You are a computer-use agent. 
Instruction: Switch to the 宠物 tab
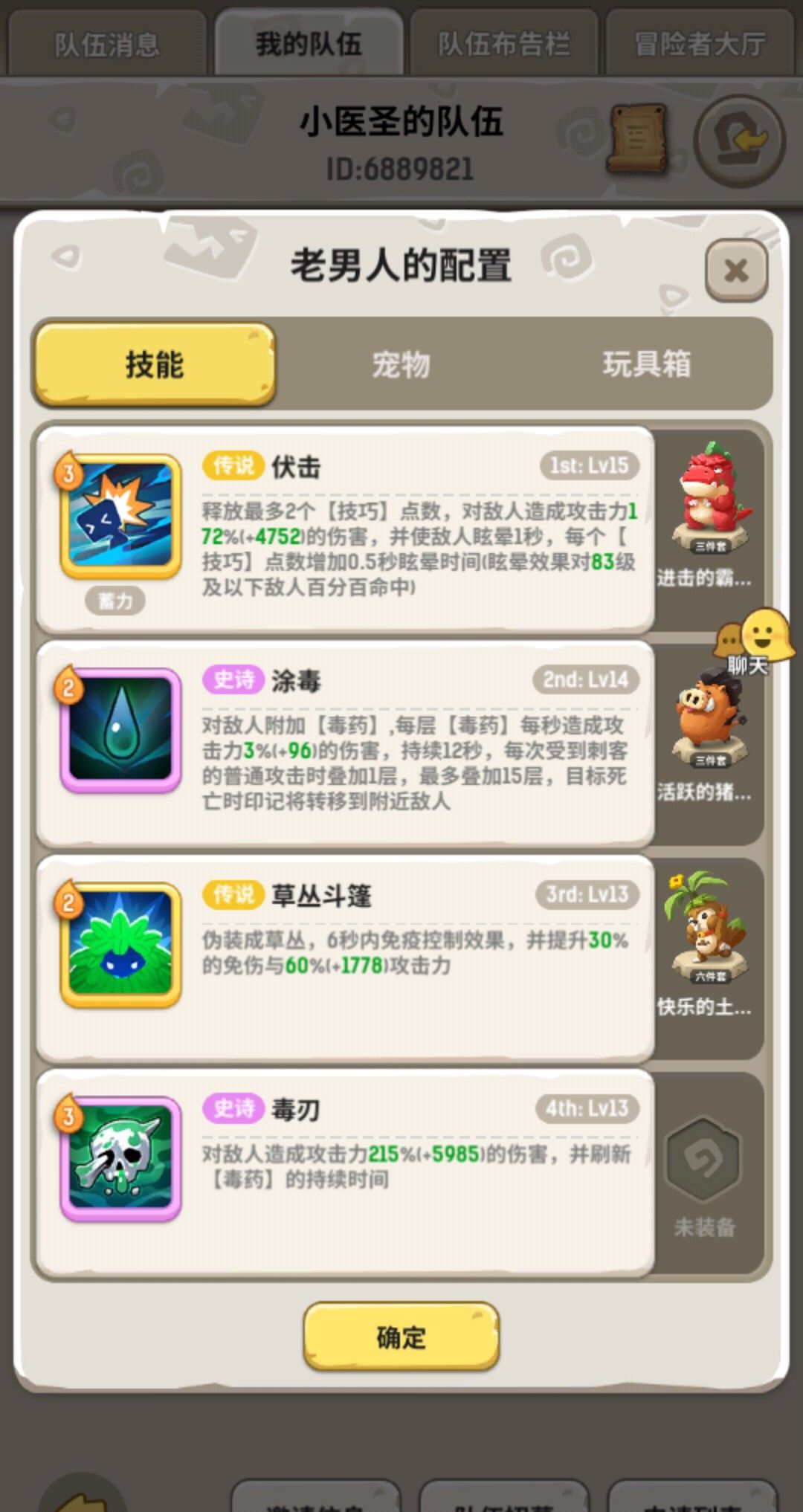401,364
